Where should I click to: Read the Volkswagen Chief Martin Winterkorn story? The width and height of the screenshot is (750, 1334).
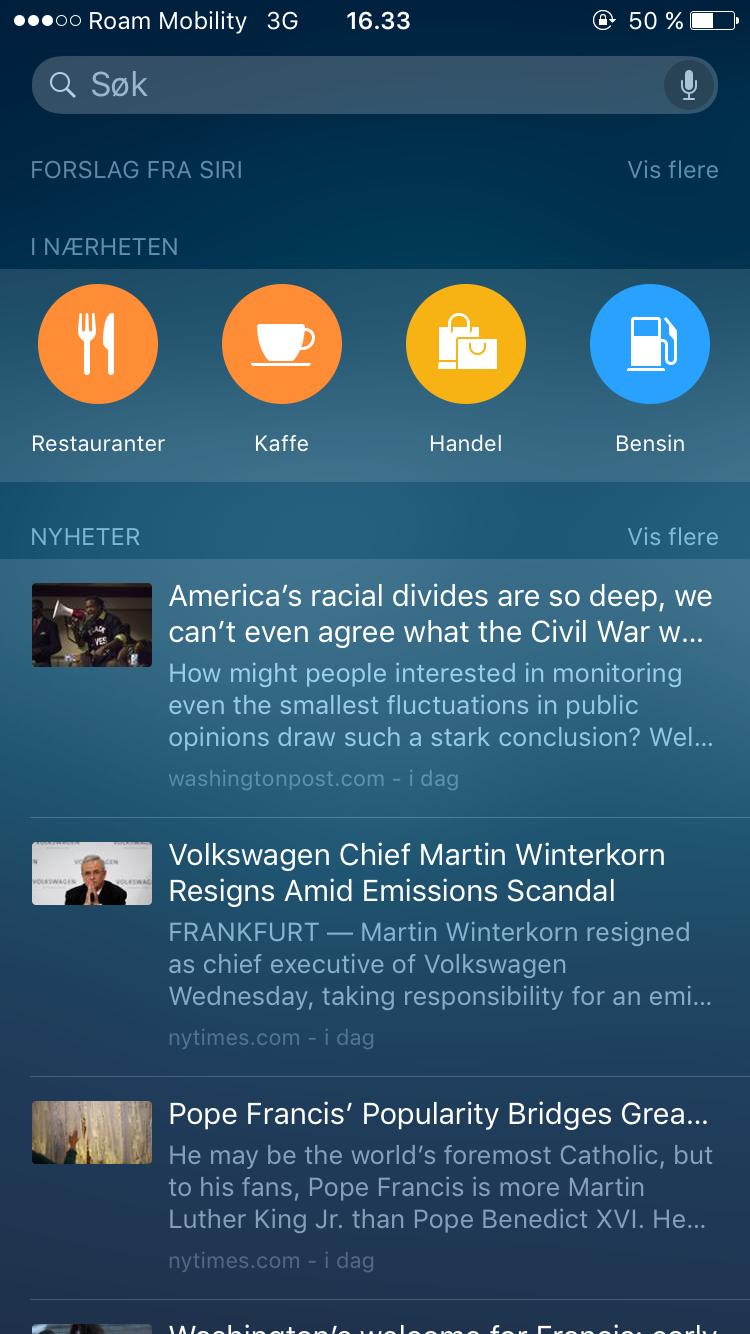pos(417,873)
